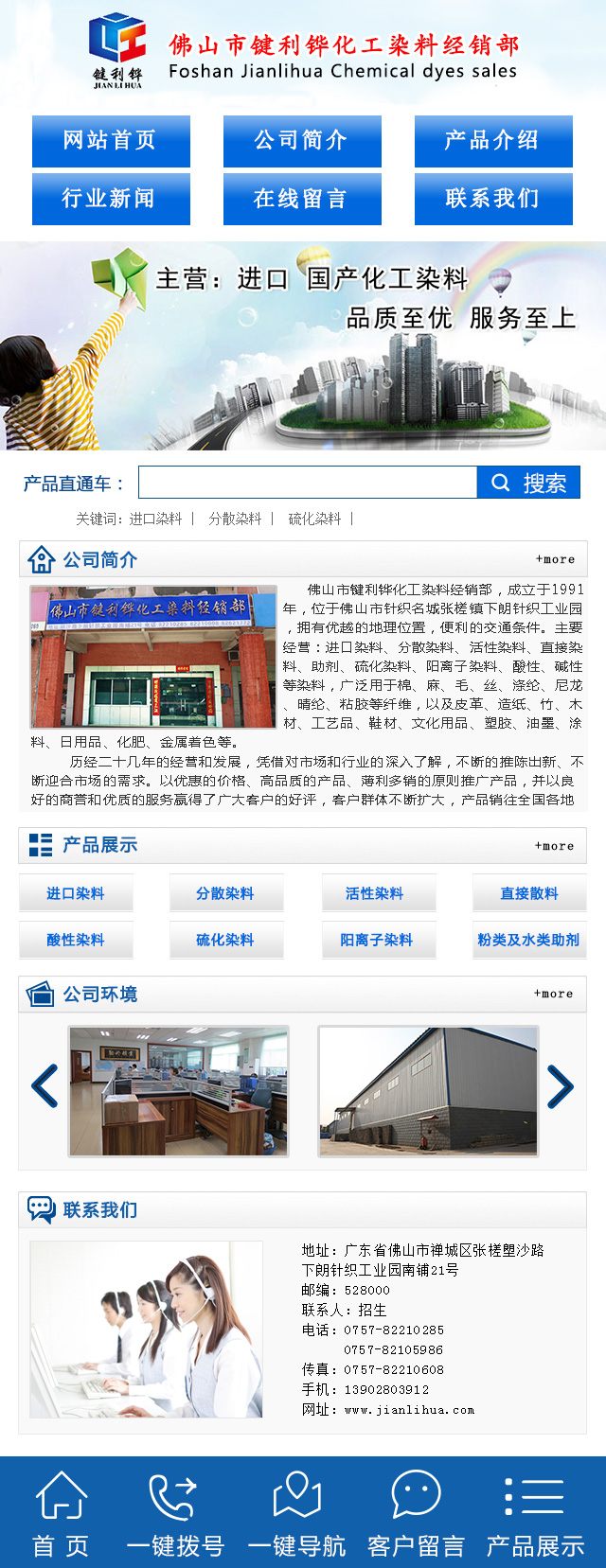Screen dimensions: 606x1568
Task: Show previous 公司环境 photo
Action: click(45, 1086)
